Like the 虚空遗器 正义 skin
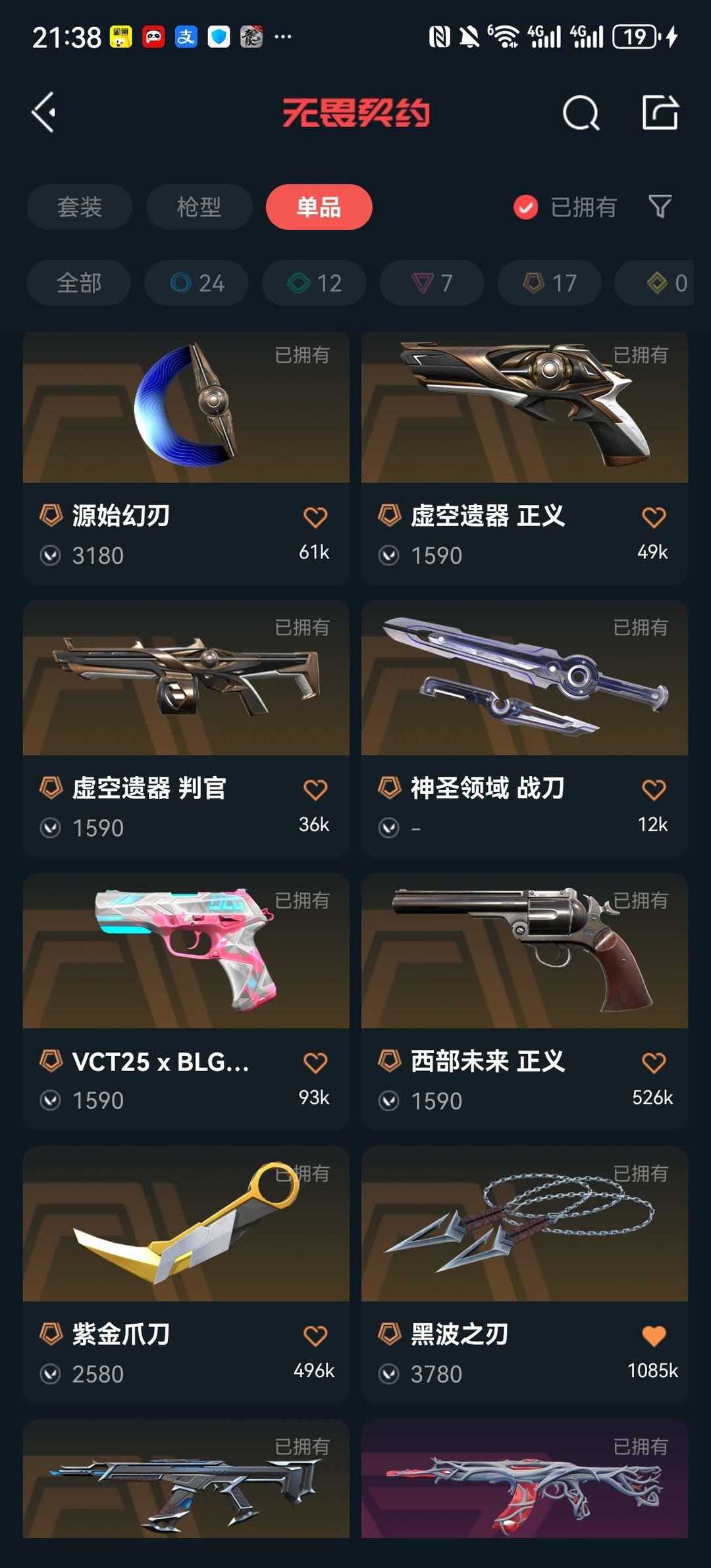Viewport: 711px width, 1568px height. [654, 517]
